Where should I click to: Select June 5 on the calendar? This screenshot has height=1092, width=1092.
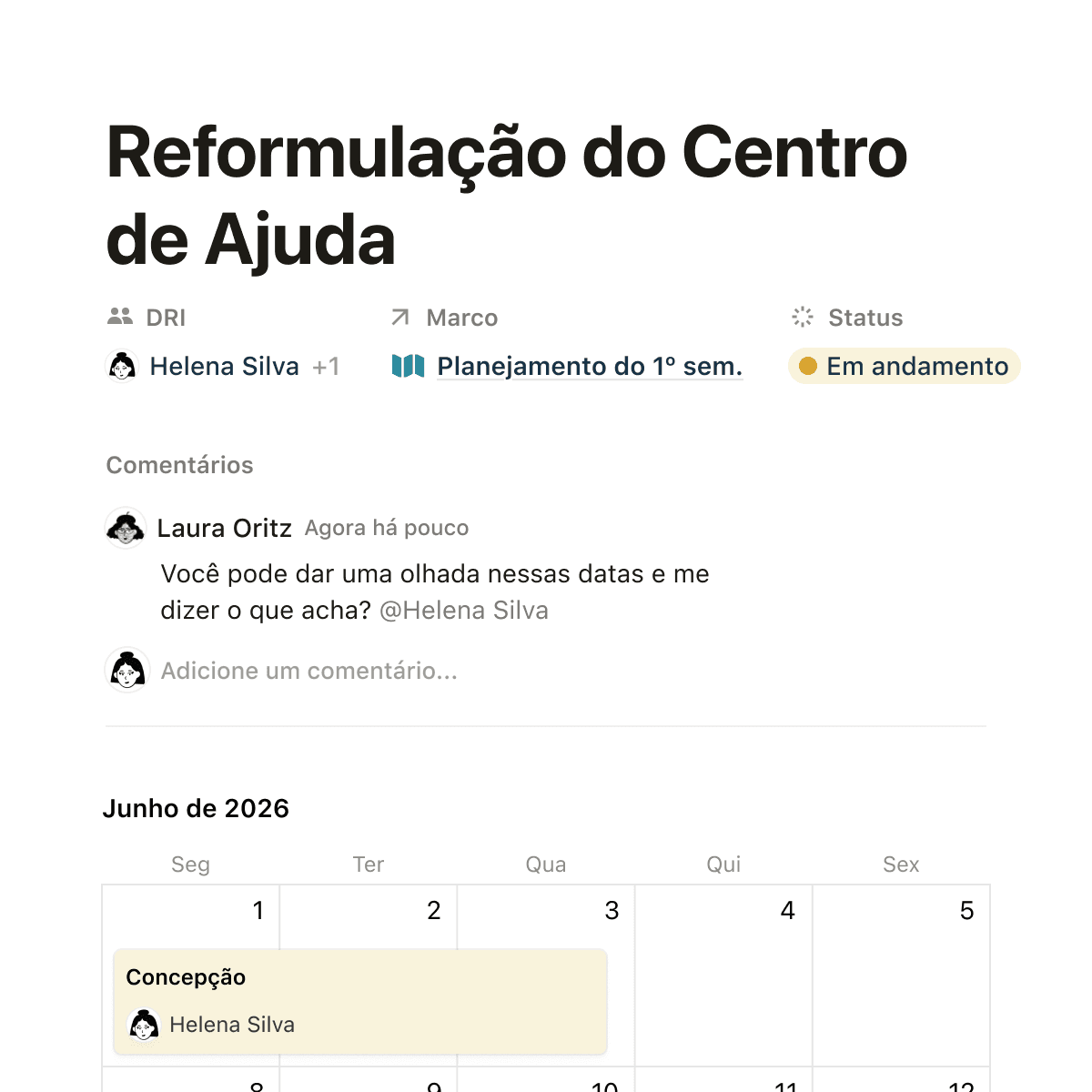901,974
